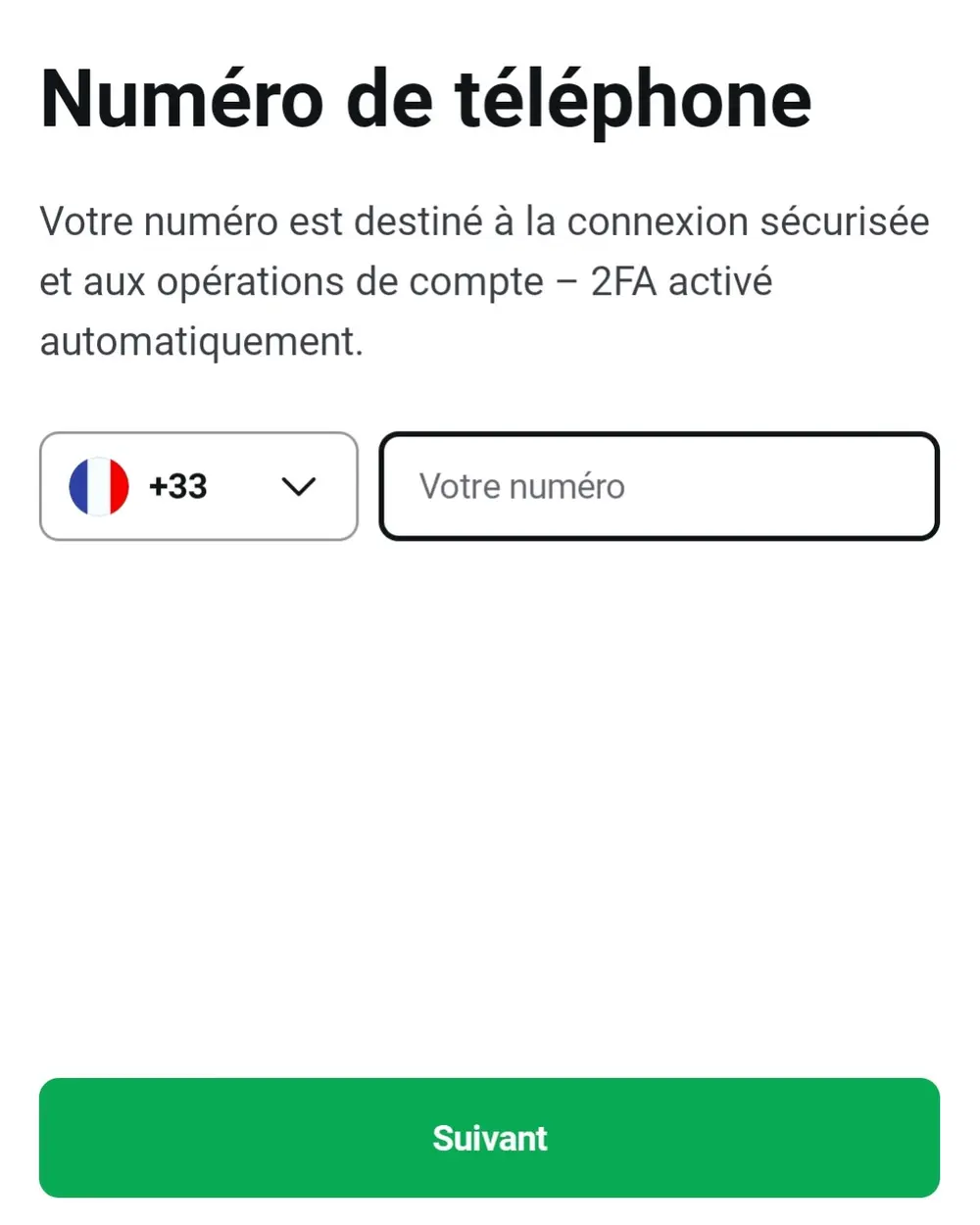Click inside the country selector box
Image resolution: width=980 pixels, height=1225 pixels.
pyautogui.click(x=198, y=486)
